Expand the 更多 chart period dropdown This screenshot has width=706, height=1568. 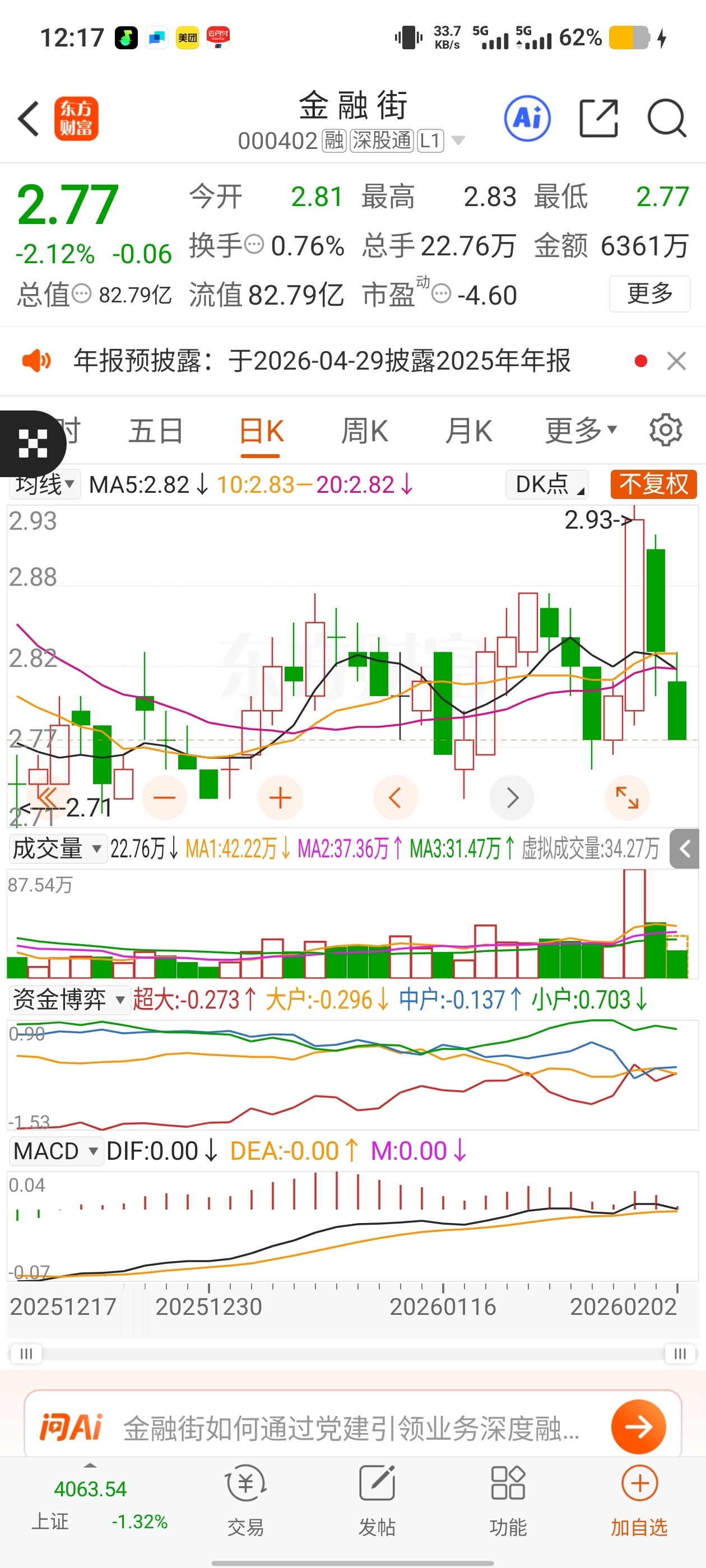(580, 432)
